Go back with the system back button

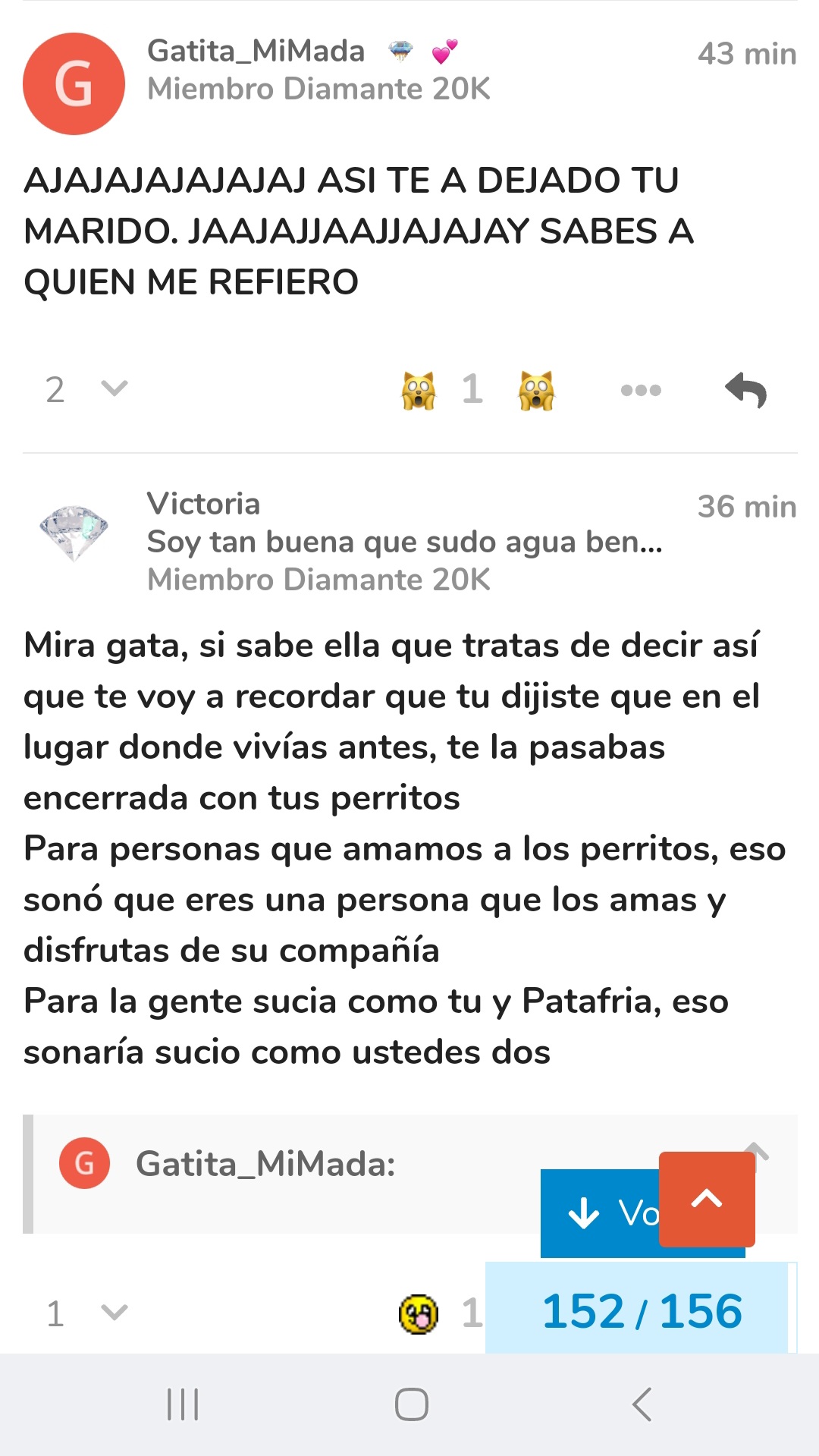point(642,1404)
